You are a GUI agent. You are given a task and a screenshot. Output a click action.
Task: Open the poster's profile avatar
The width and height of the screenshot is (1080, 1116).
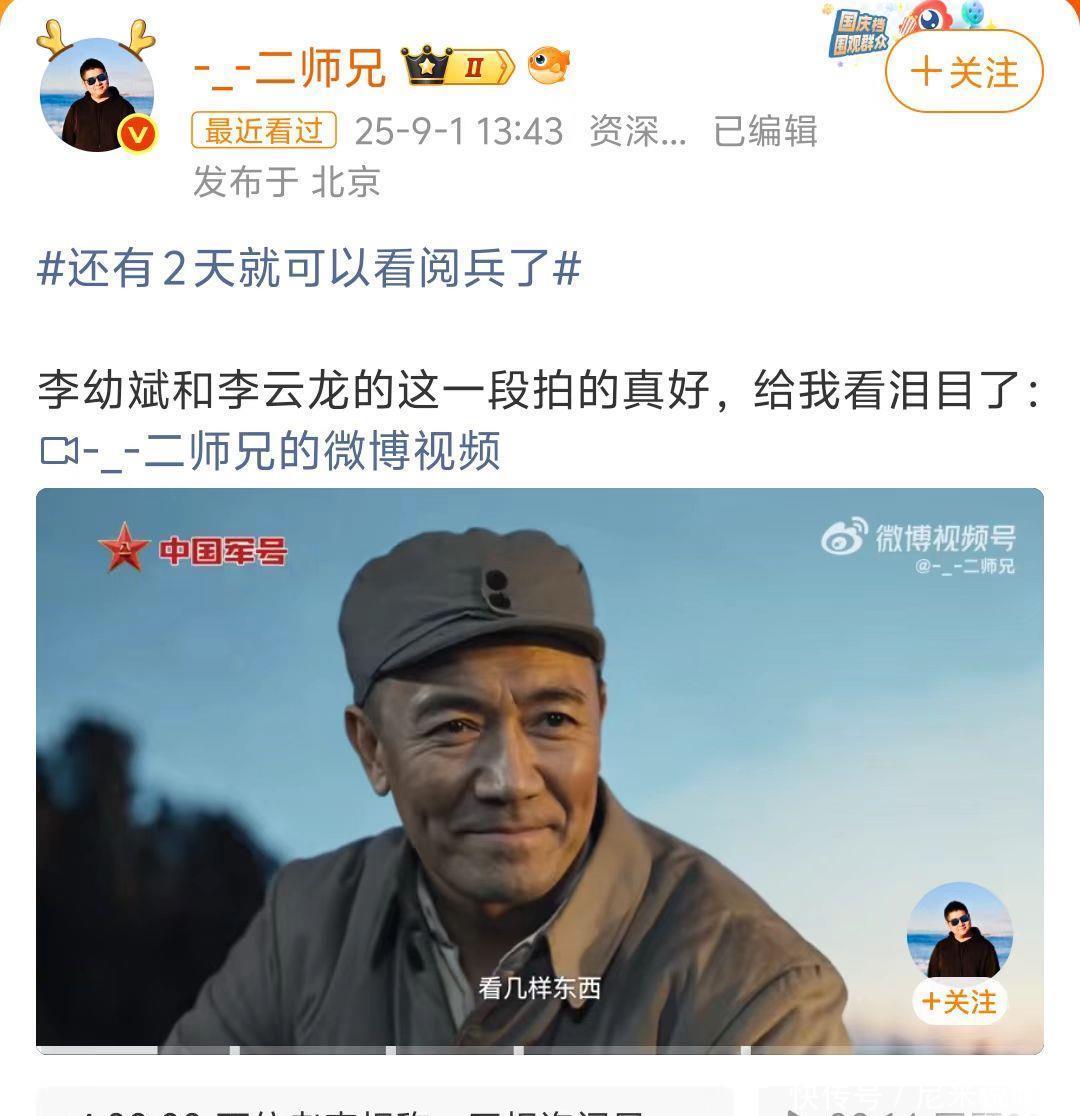click(x=97, y=97)
